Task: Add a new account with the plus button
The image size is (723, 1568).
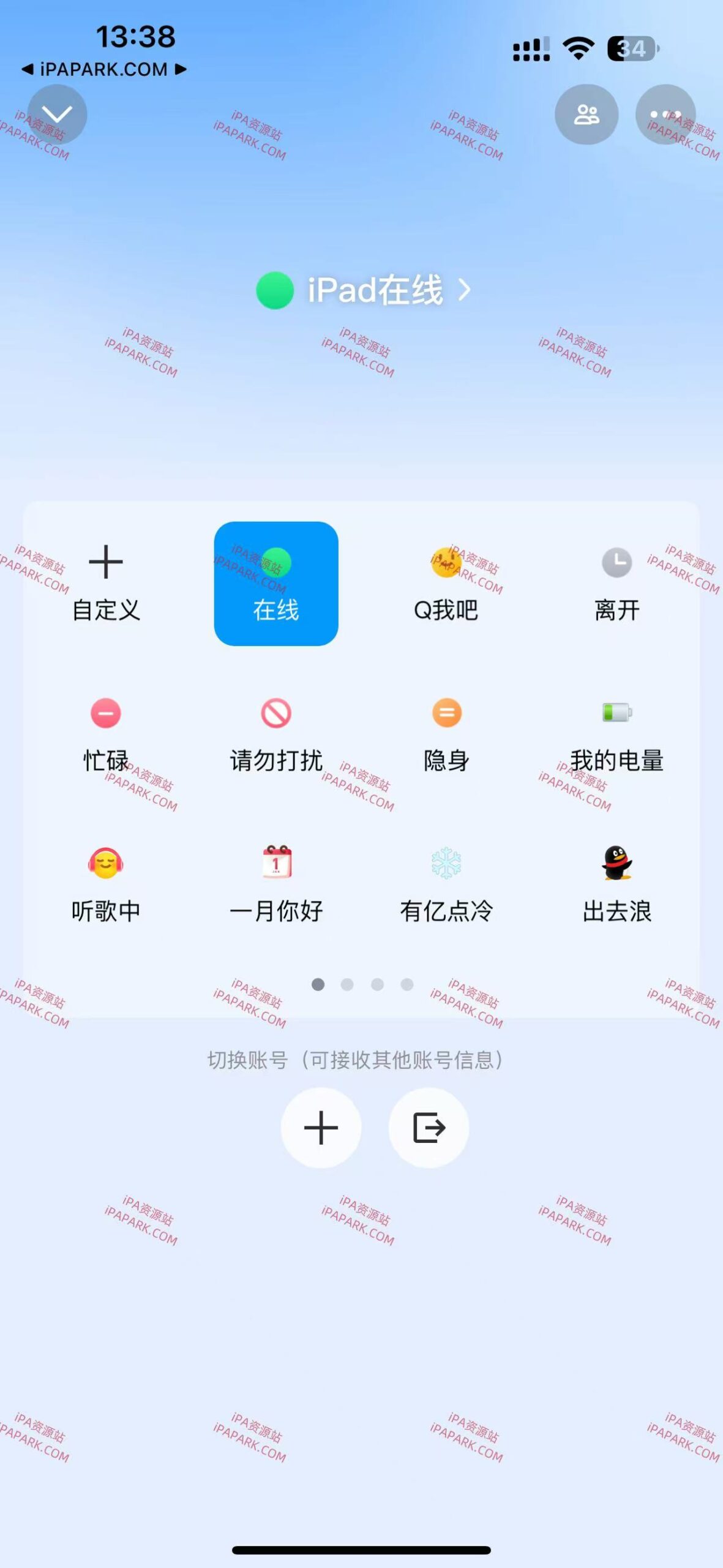Action: pos(321,1128)
